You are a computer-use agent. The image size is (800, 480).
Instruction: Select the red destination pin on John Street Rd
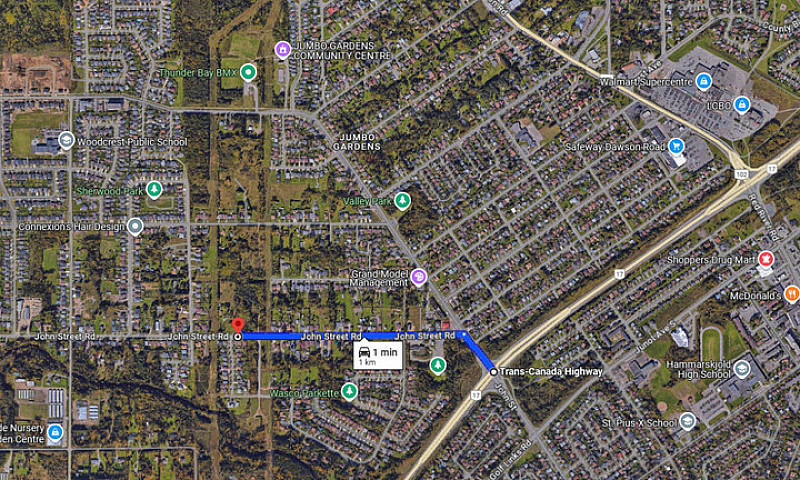(x=238, y=327)
